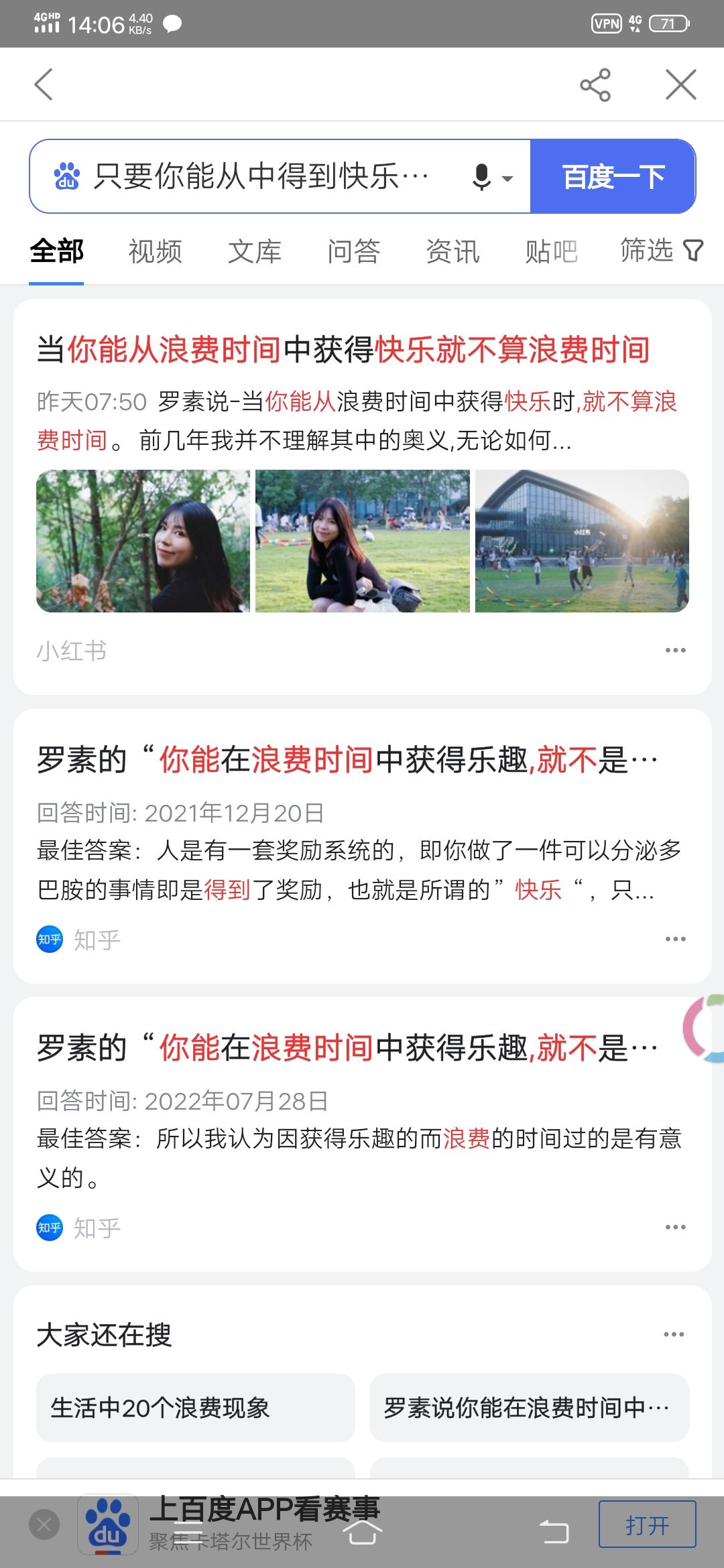724x1568 pixels.
Task: Go back using the top-left arrow
Action: [44, 85]
